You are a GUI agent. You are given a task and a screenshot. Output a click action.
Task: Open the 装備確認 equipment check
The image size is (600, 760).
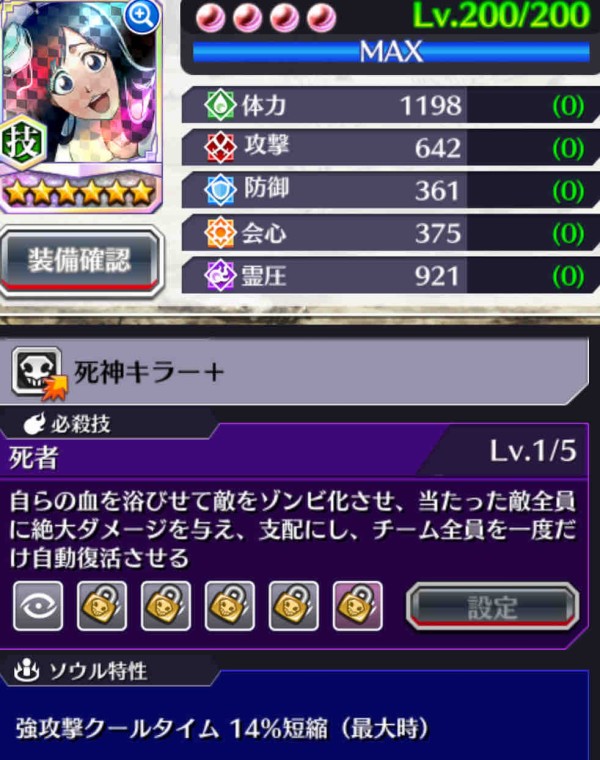[x=80, y=261]
